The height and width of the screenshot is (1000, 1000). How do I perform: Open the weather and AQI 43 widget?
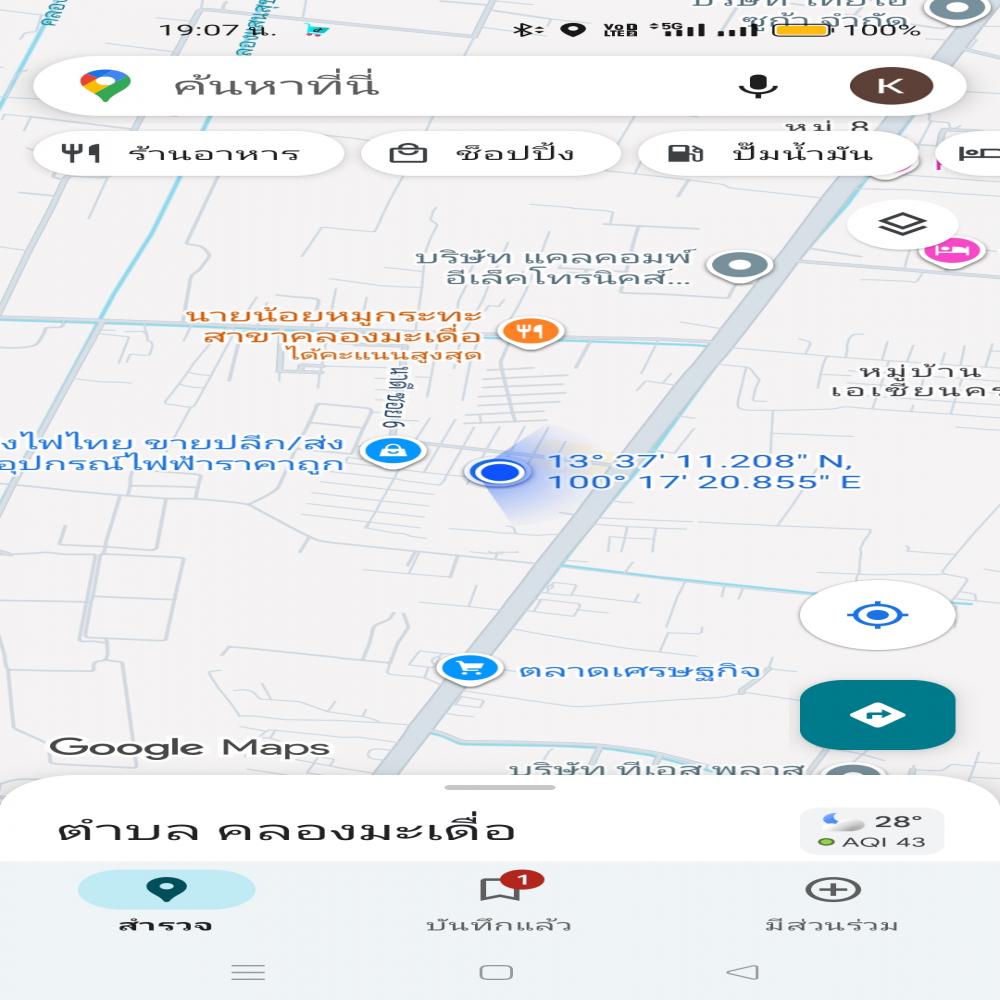tap(872, 831)
